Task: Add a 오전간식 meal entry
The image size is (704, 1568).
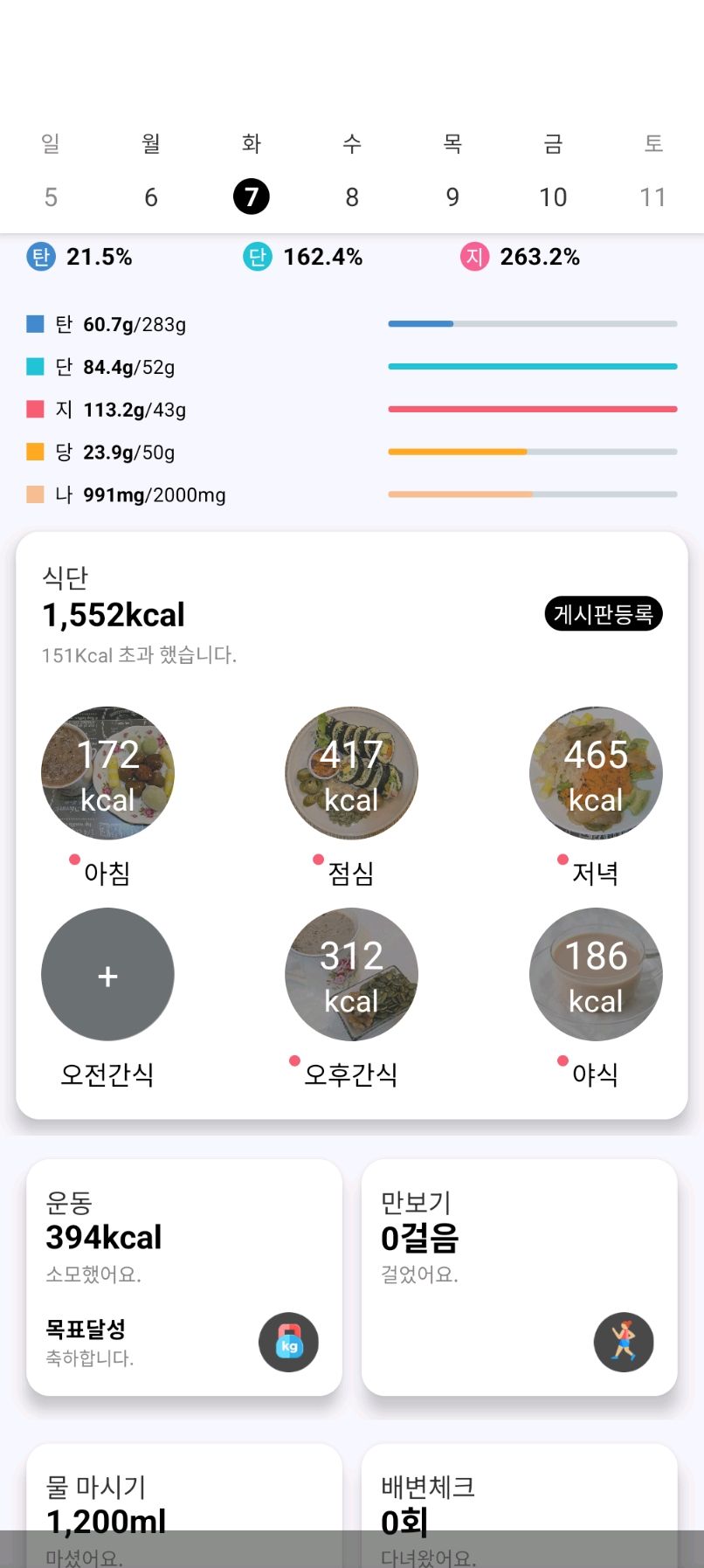Action: point(107,974)
